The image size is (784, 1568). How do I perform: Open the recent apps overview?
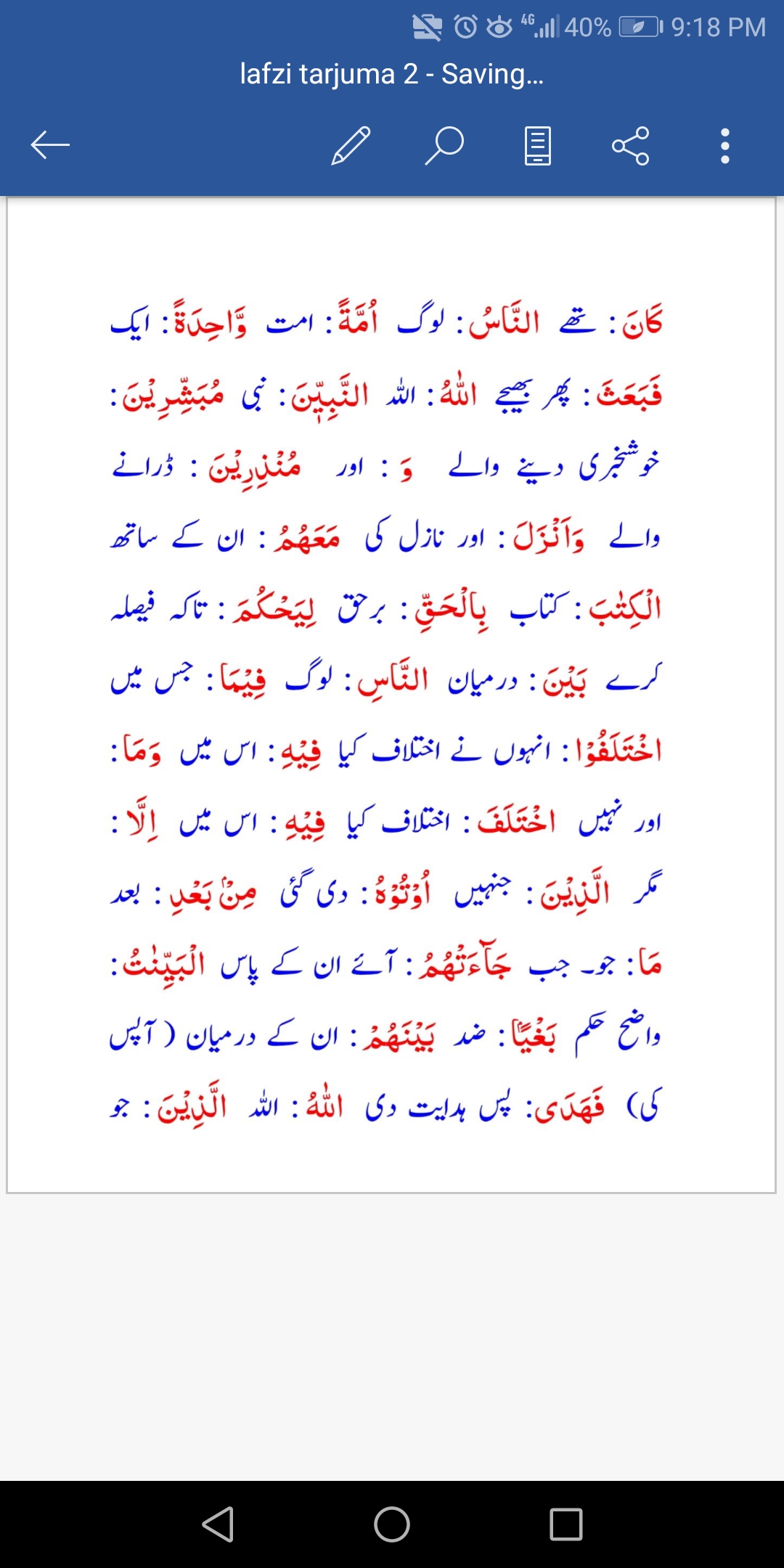(566, 1524)
